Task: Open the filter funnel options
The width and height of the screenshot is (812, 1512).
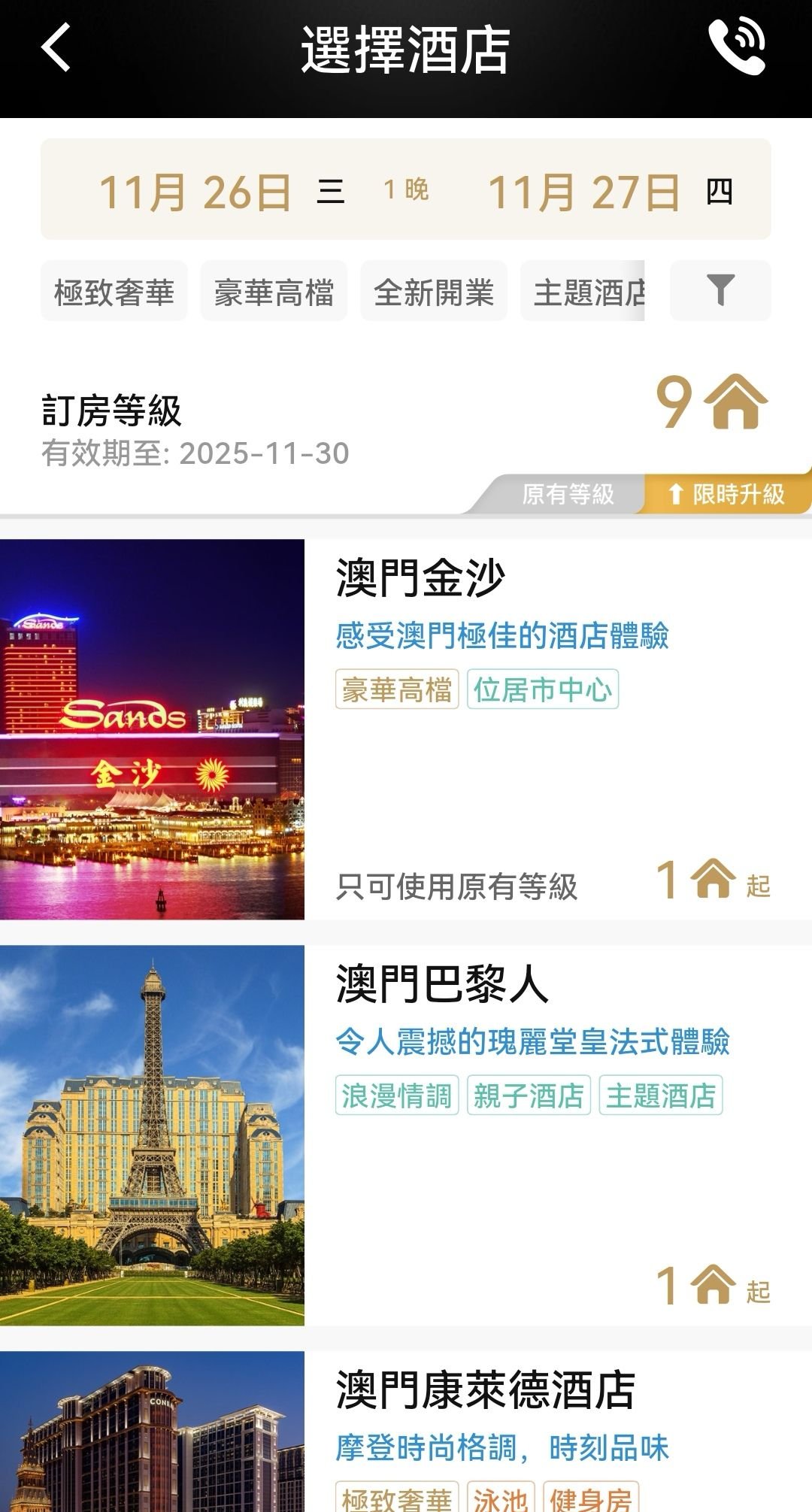Action: 720,291
